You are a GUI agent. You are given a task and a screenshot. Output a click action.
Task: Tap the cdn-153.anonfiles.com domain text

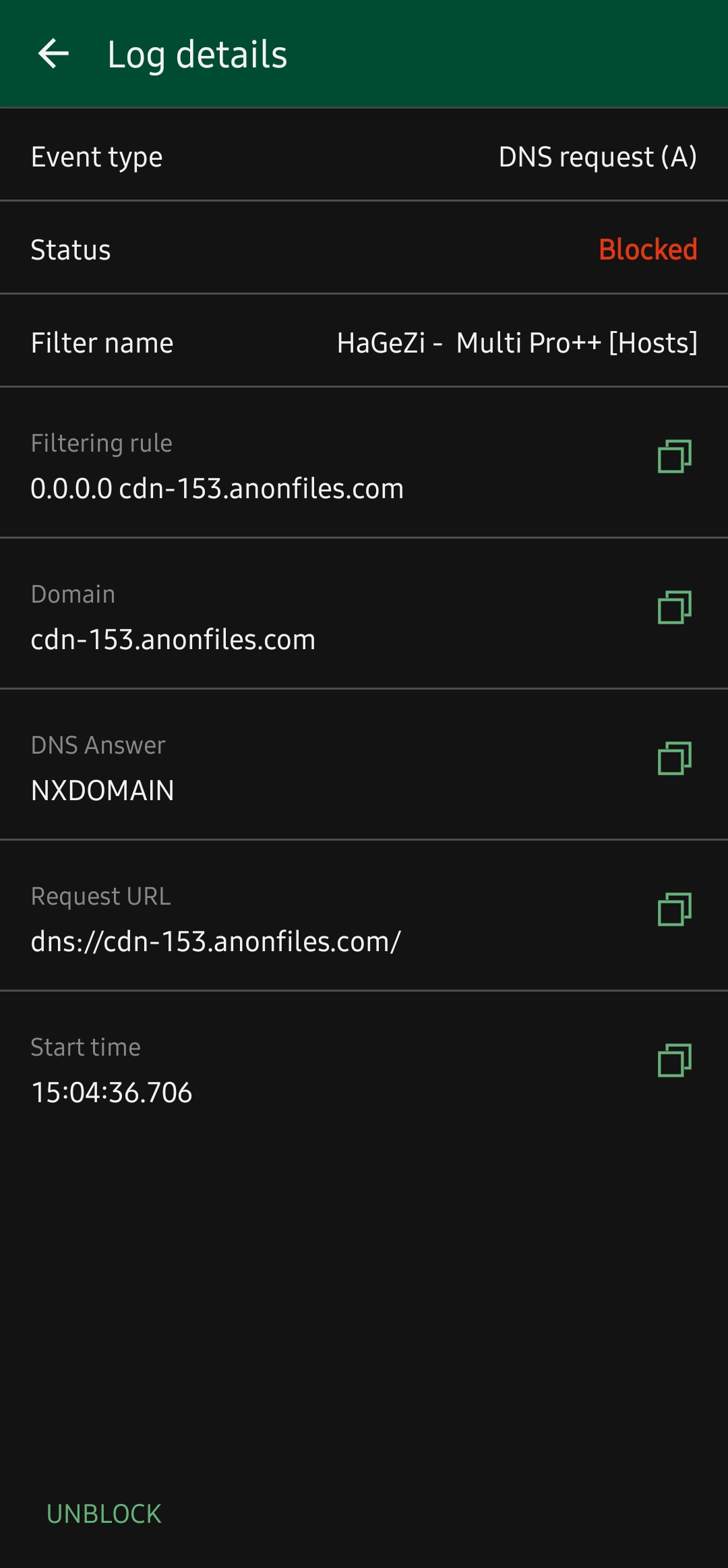tap(173, 639)
